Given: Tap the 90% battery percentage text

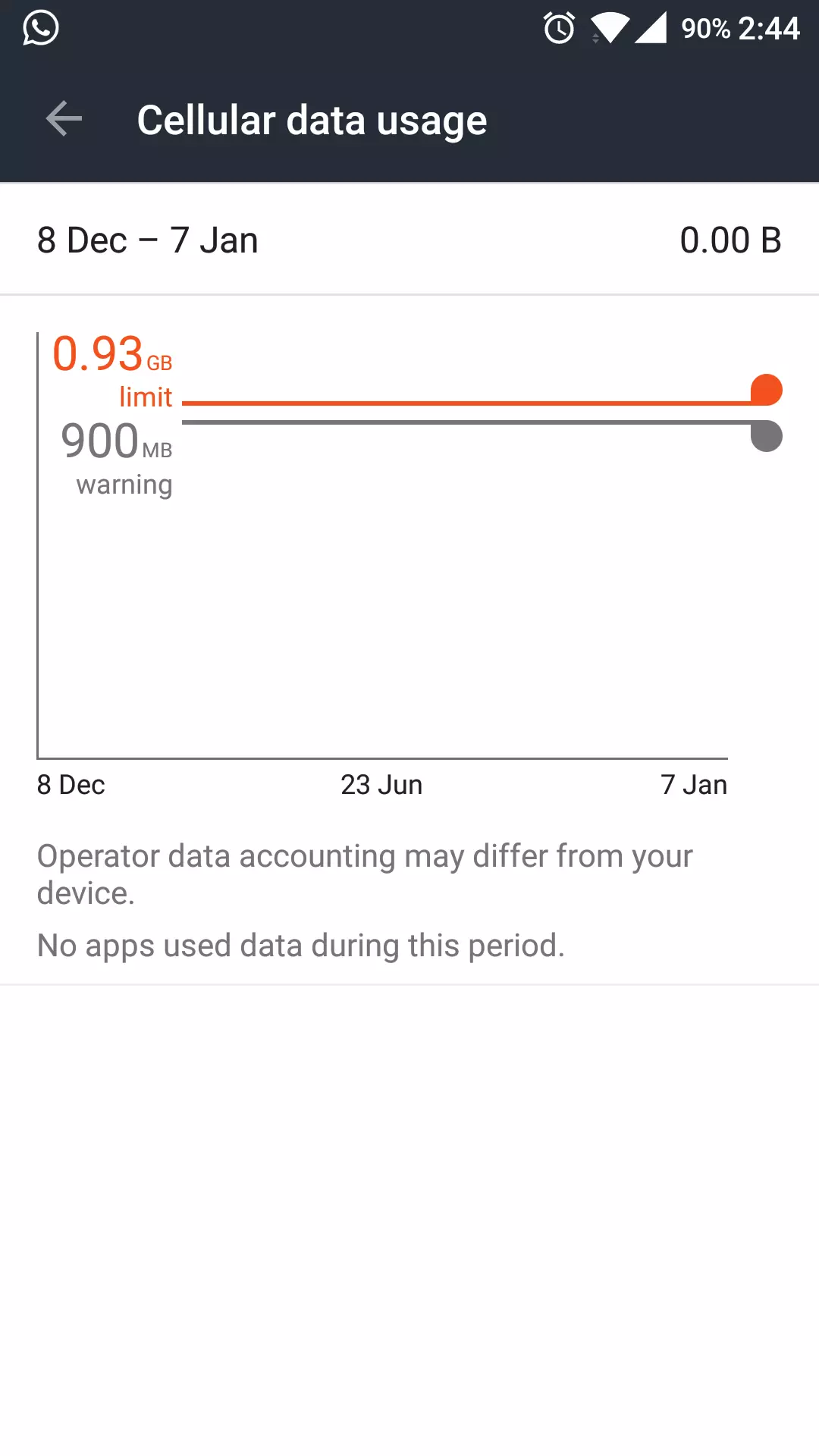Looking at the screenshot, I should pos(707,28).
